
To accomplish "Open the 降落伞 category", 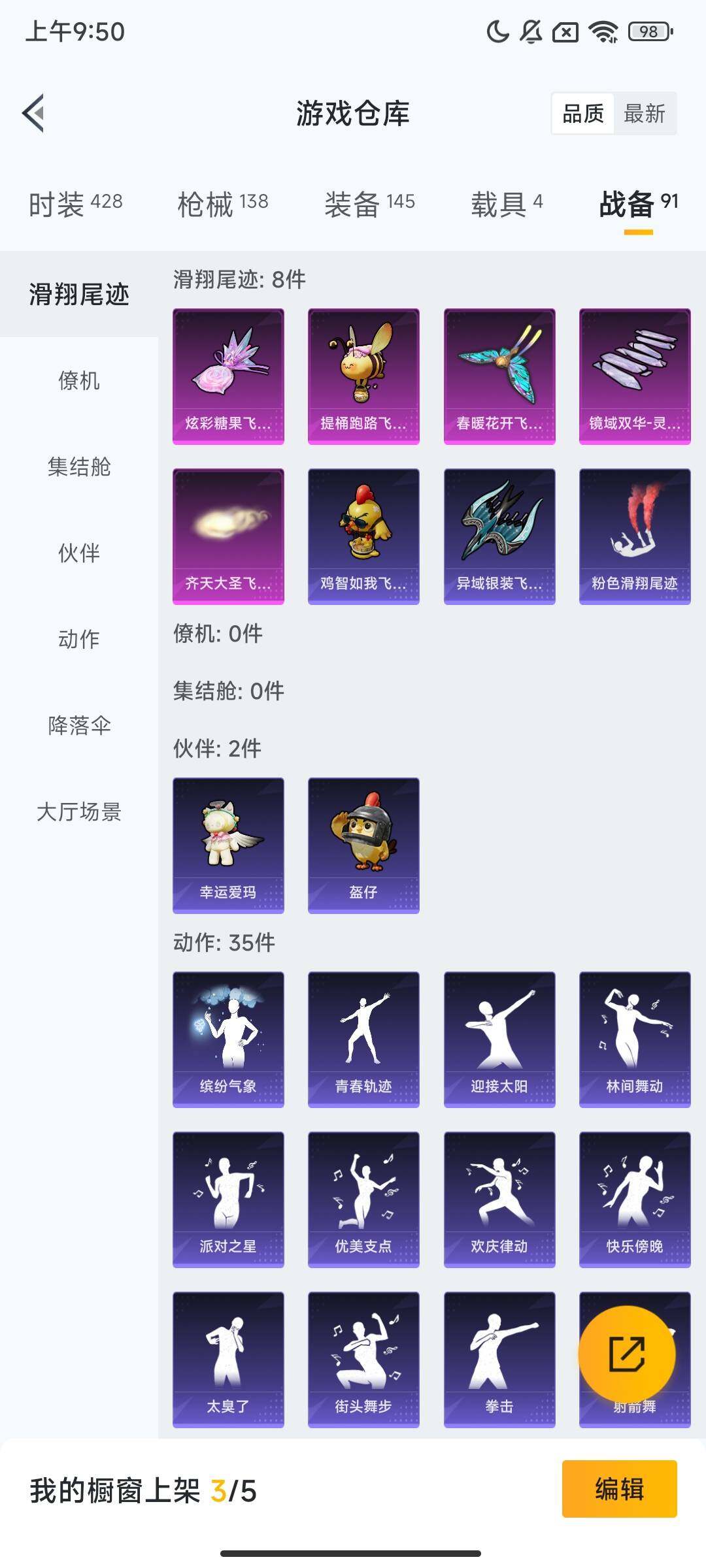I will 79,725.
